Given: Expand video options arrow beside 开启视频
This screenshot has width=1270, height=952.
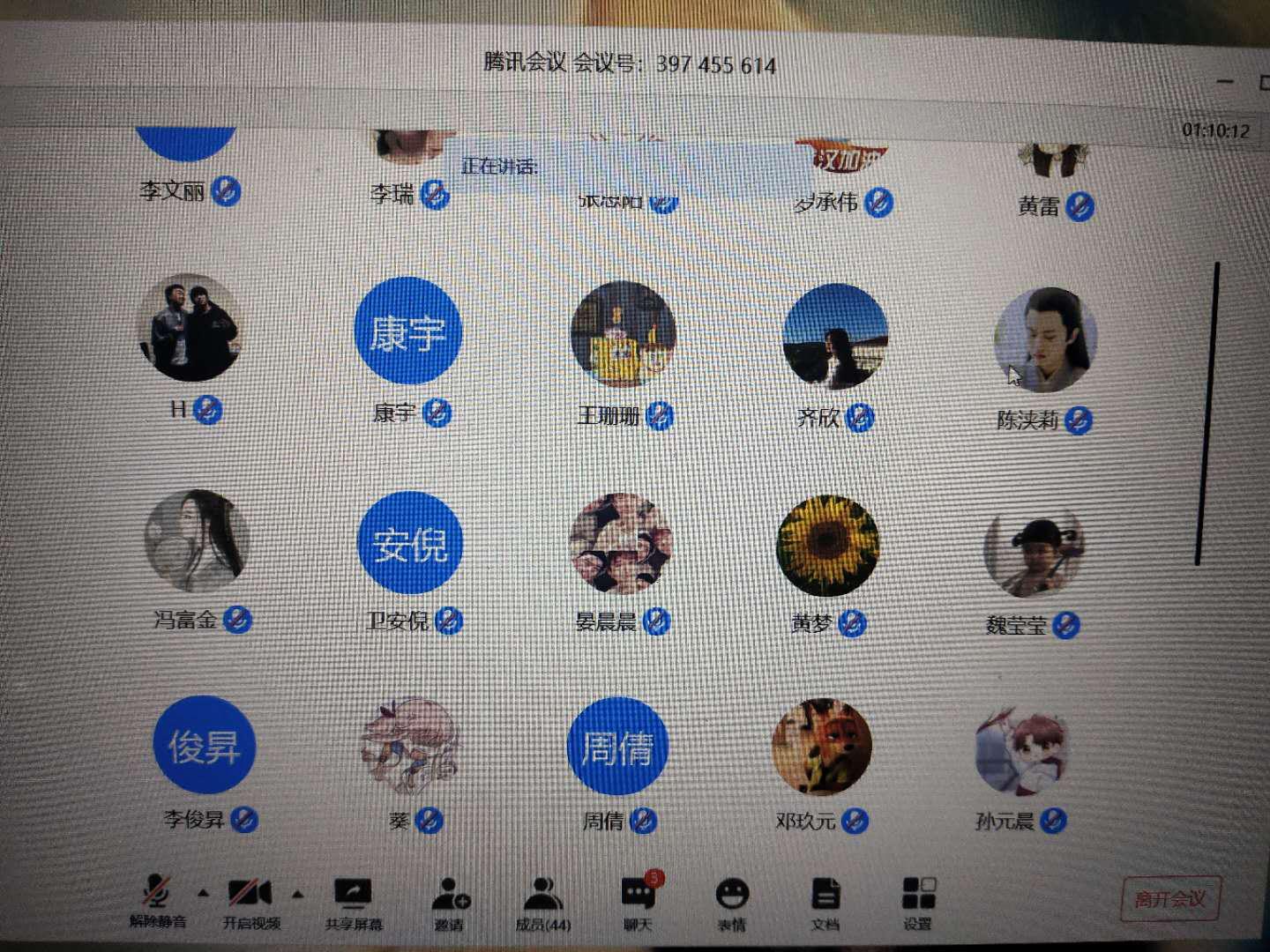Looking at the screenshot, I should (298, 894).
